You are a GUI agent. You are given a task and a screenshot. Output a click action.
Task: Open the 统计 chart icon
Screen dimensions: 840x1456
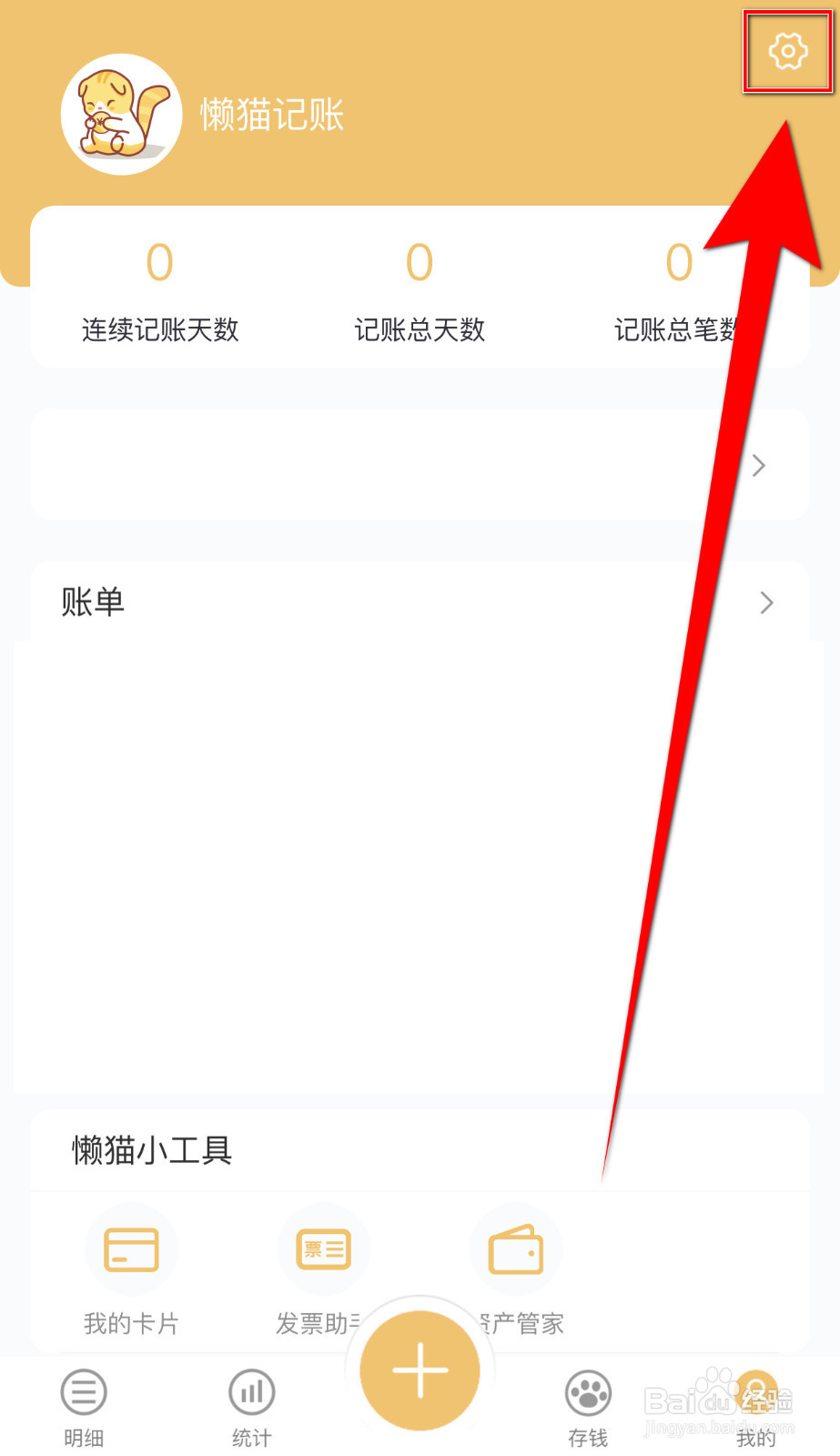tap(251, 1392)
